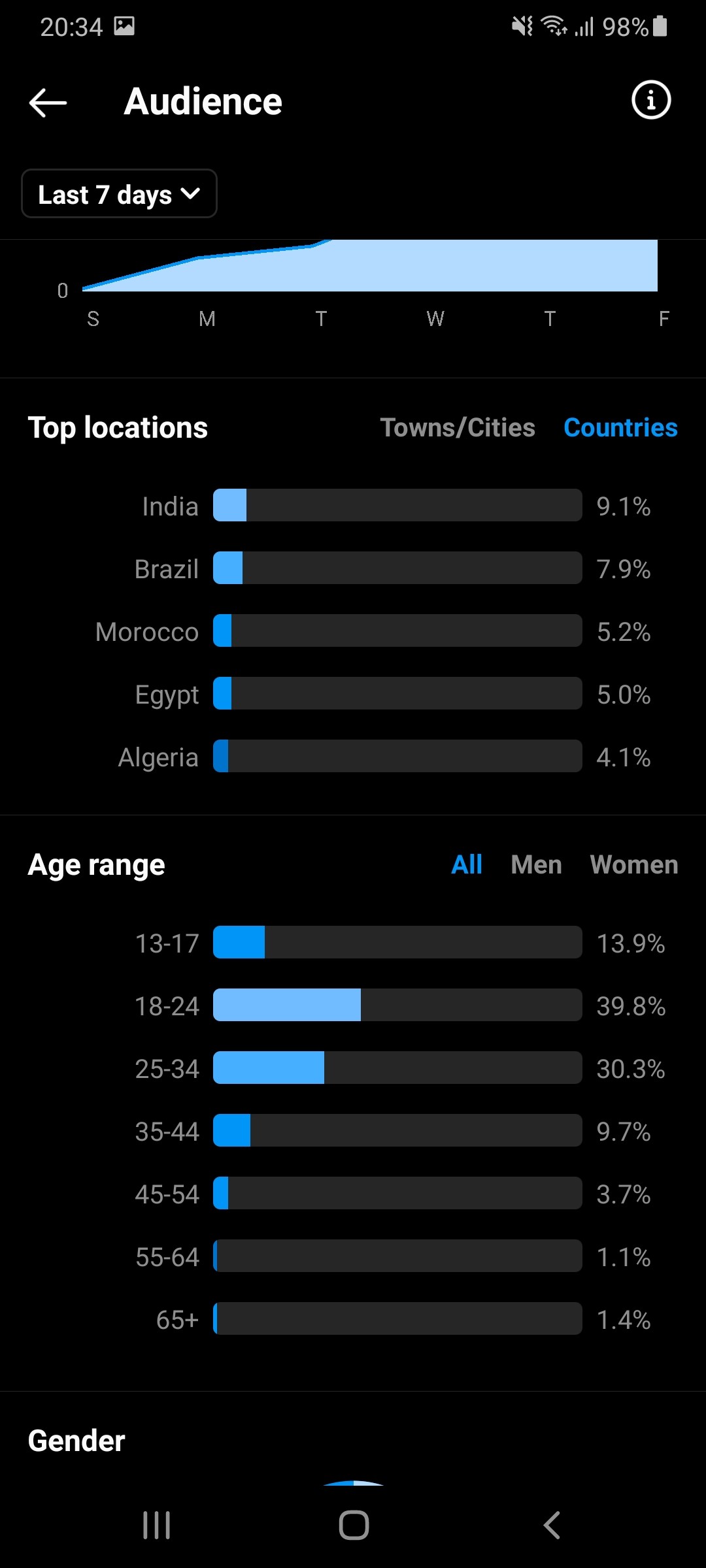This screenshot has height=1568, width=706.
Task: Switch top locations to Towns/Cities
Action: [x=458, y=428]
